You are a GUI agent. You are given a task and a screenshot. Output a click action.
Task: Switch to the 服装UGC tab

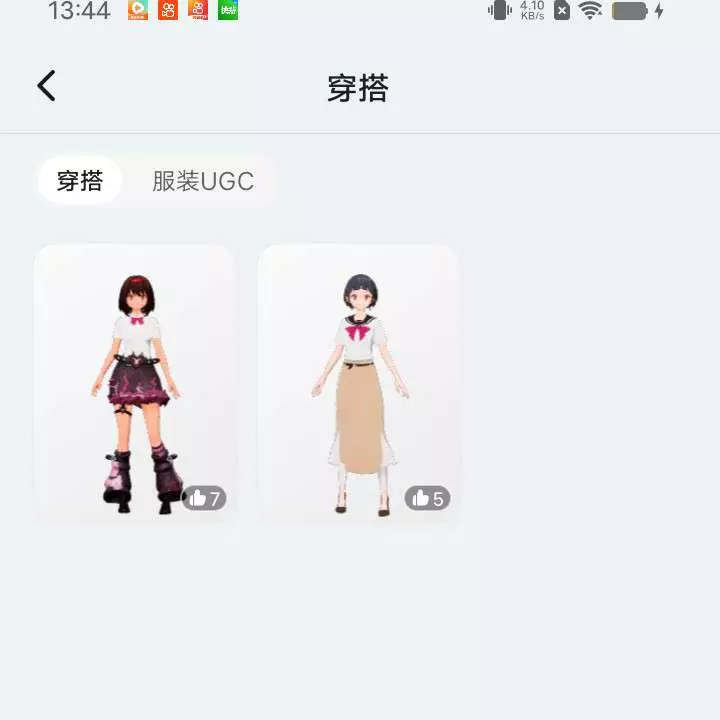tap(203, 181)
